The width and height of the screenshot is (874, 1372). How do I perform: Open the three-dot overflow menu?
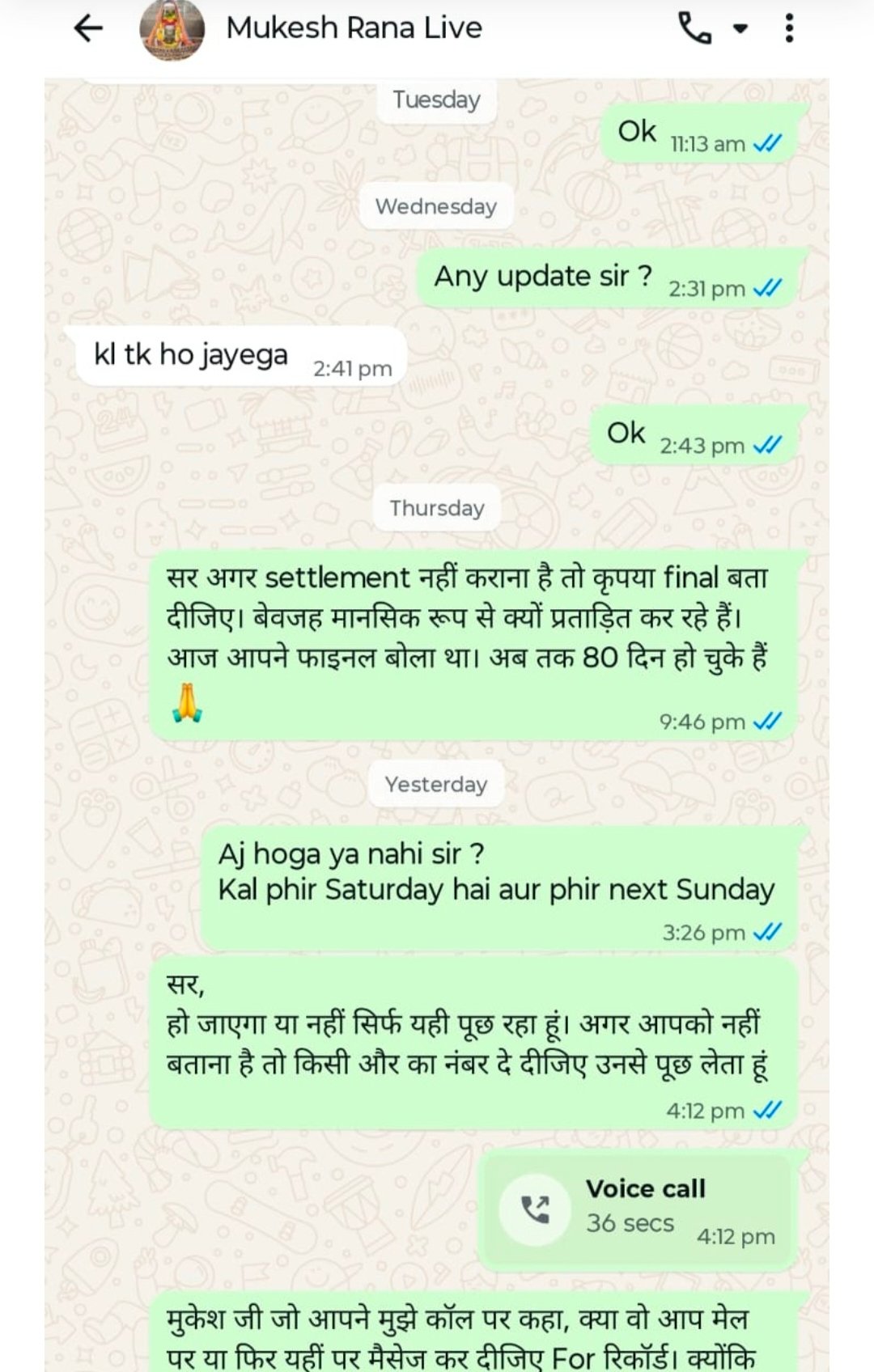click(789, 29)
